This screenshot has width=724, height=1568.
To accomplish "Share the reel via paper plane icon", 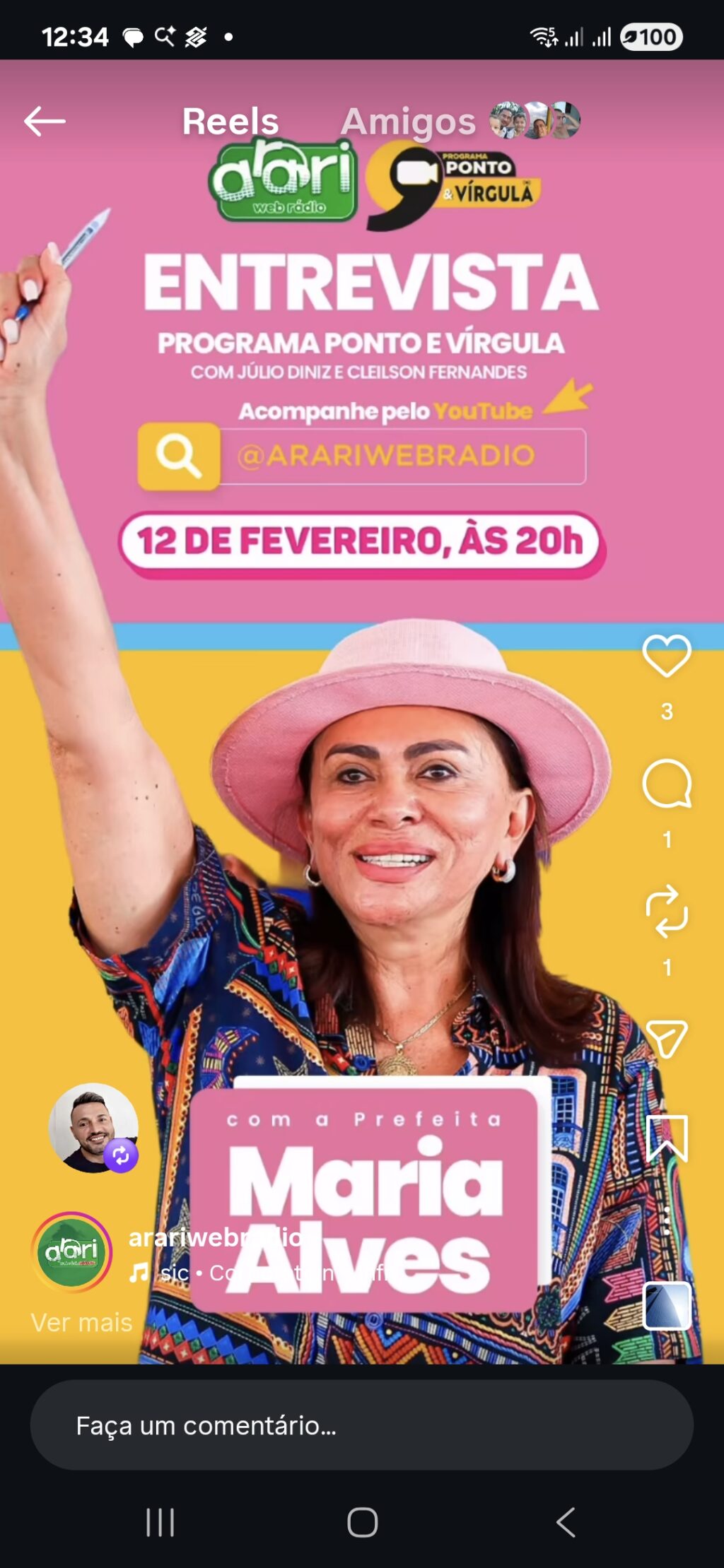I will point(666,1039).
